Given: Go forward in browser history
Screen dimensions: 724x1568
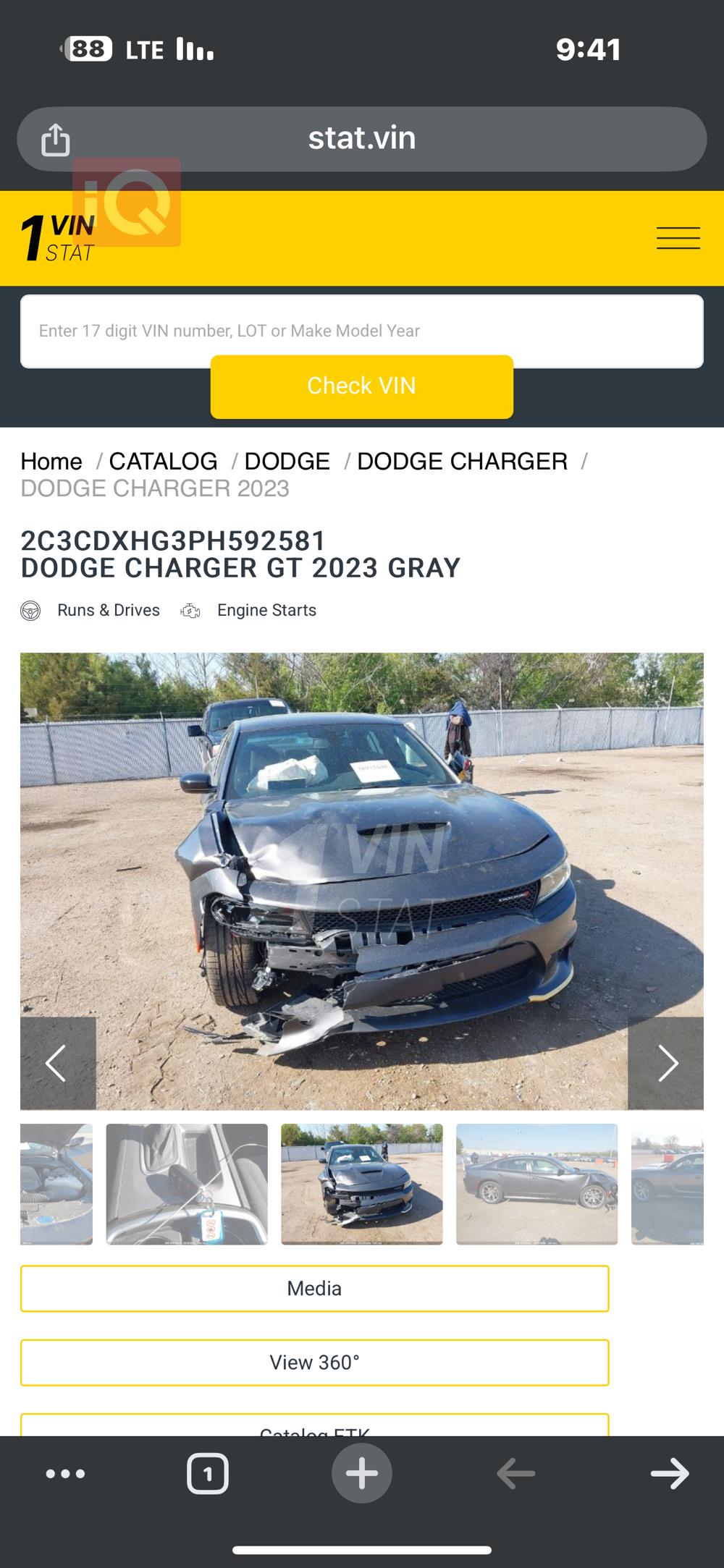Looking at the screenshot, I should pos(670,1473).
